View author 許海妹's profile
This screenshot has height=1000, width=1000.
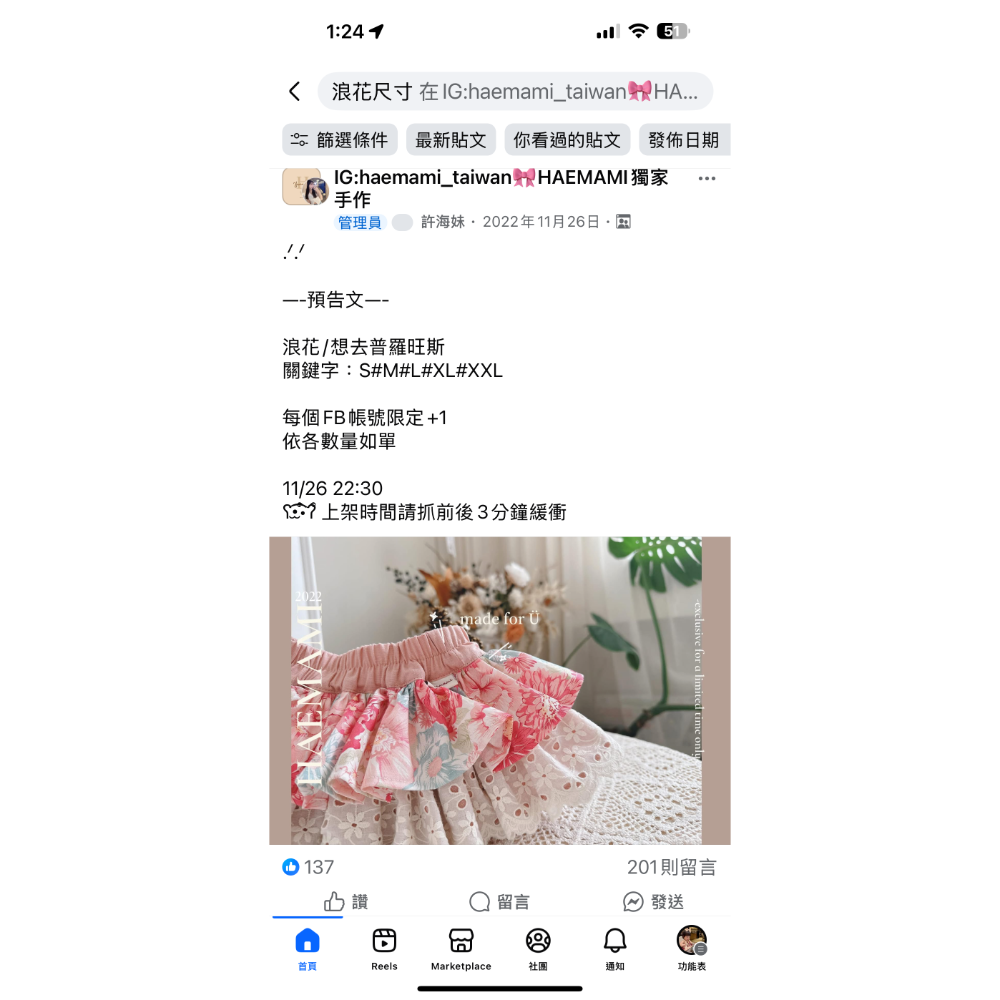(442, 222)
